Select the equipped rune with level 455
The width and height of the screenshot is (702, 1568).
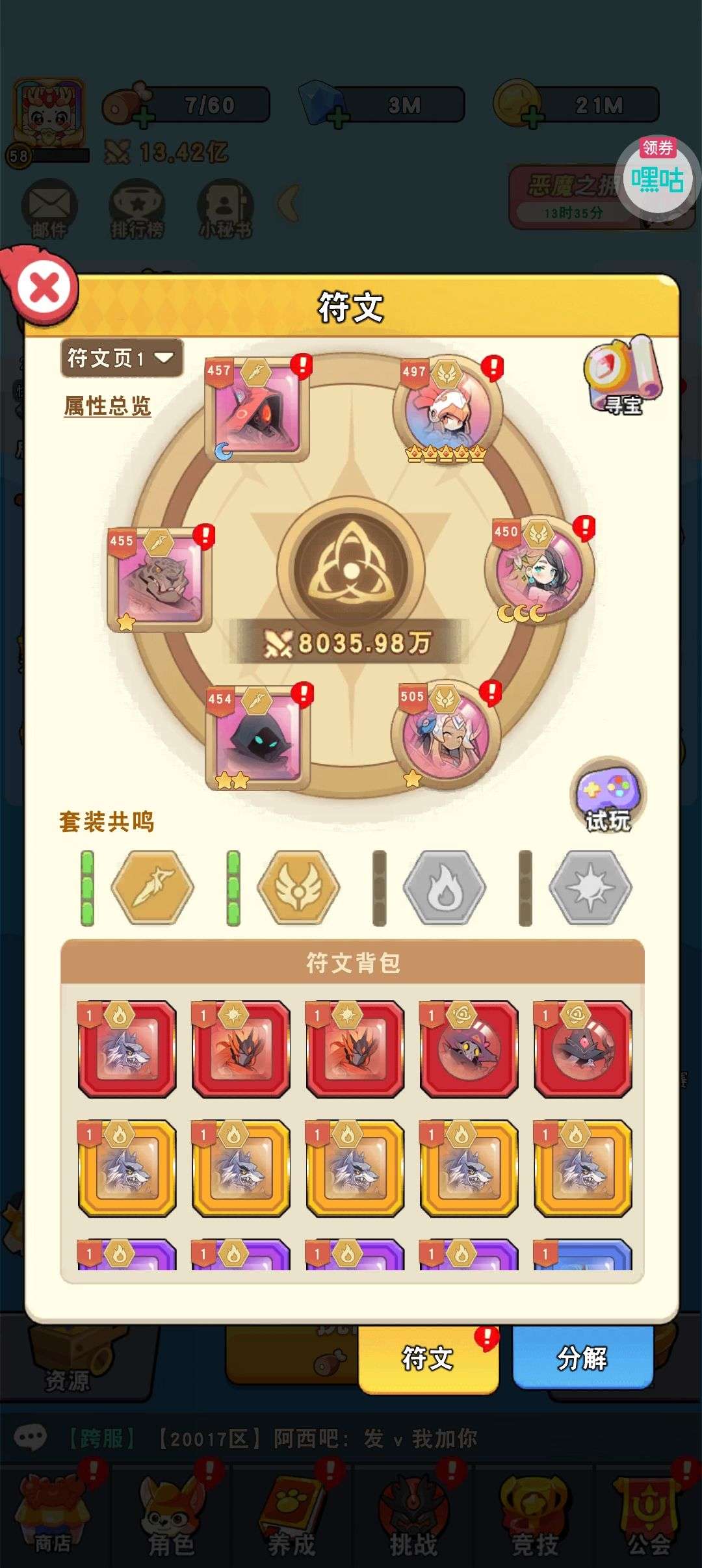tap(160, 580)
